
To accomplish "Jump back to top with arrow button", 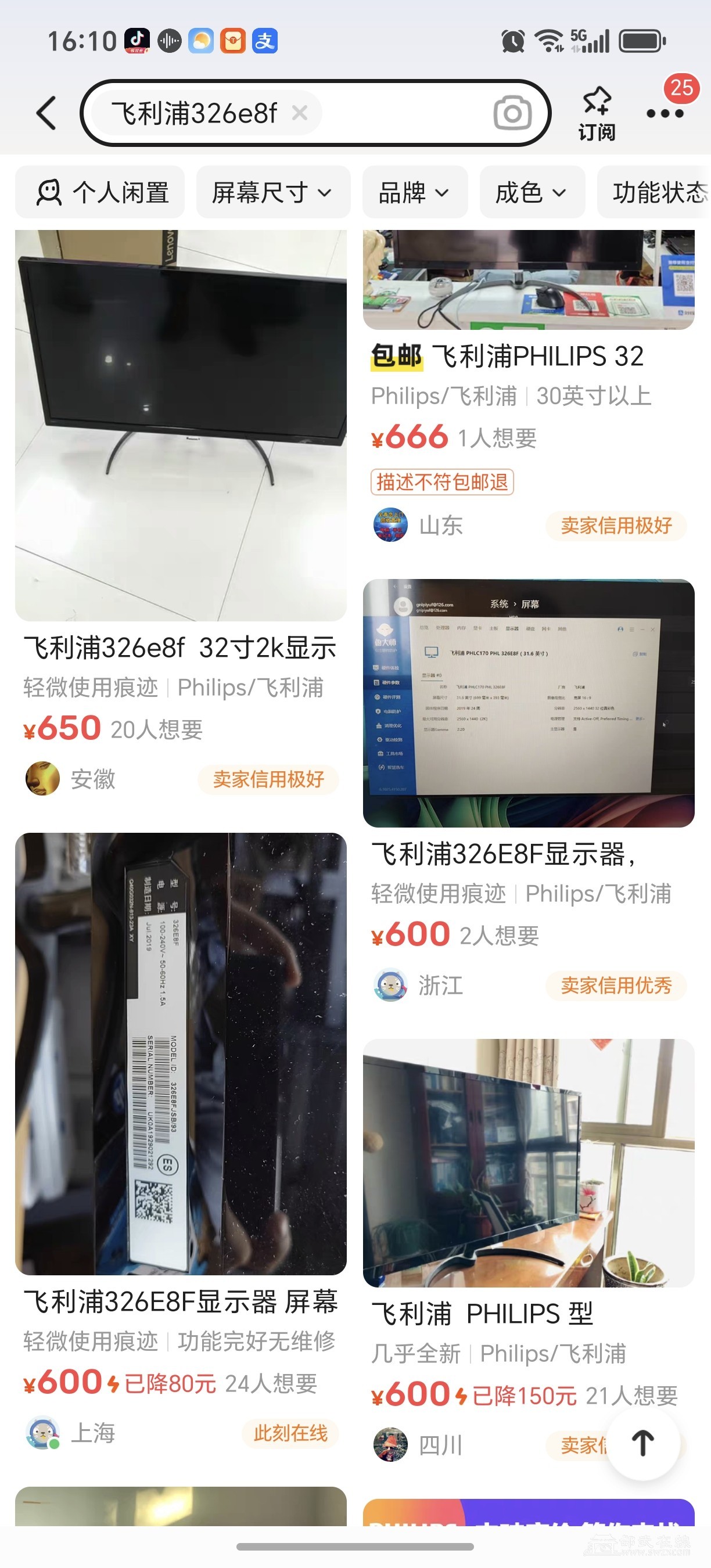I will click(x=643, y=1443).
